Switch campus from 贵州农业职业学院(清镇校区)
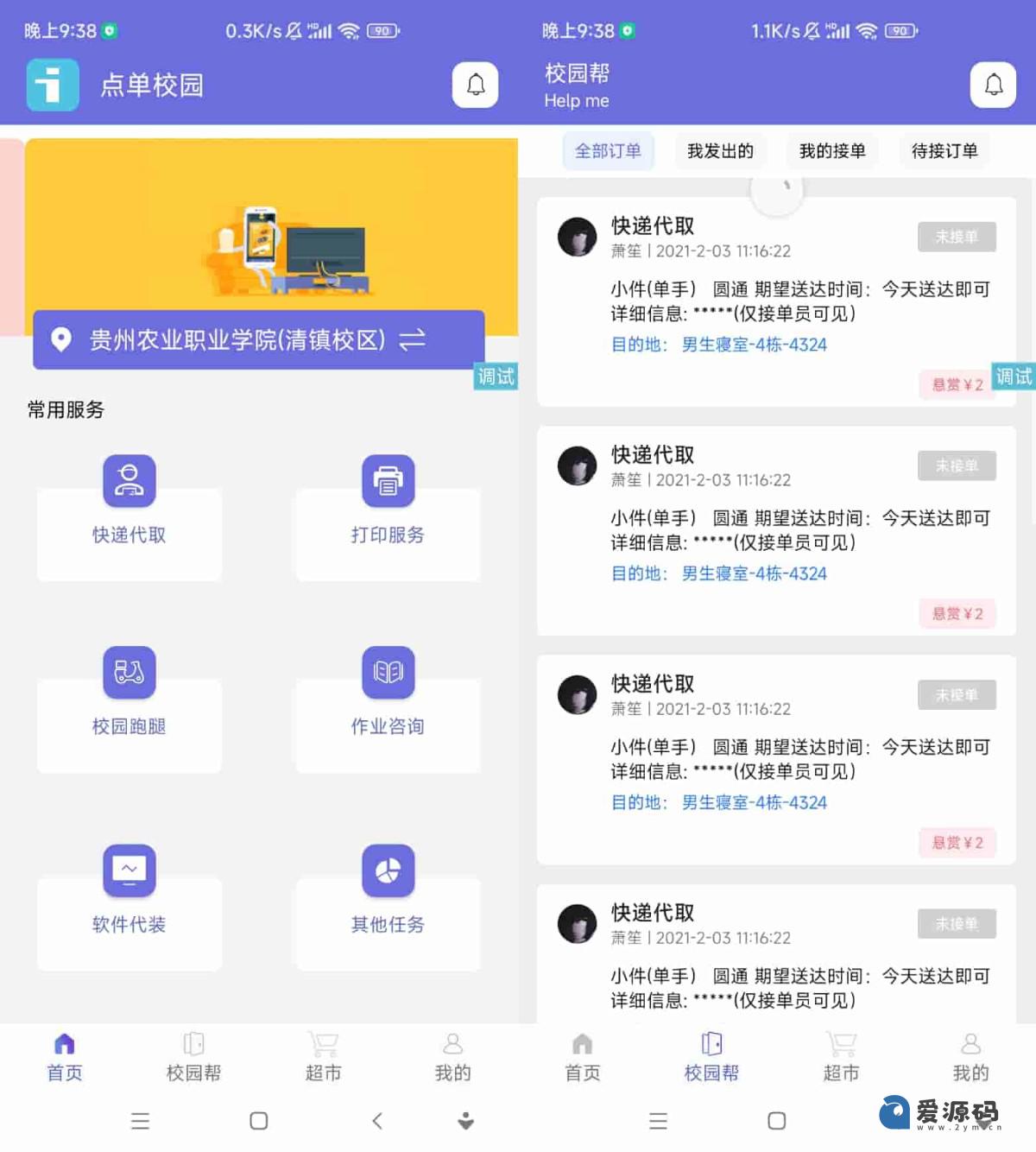This screenshot has width=1036, height=1152. [x=412, y=339]
